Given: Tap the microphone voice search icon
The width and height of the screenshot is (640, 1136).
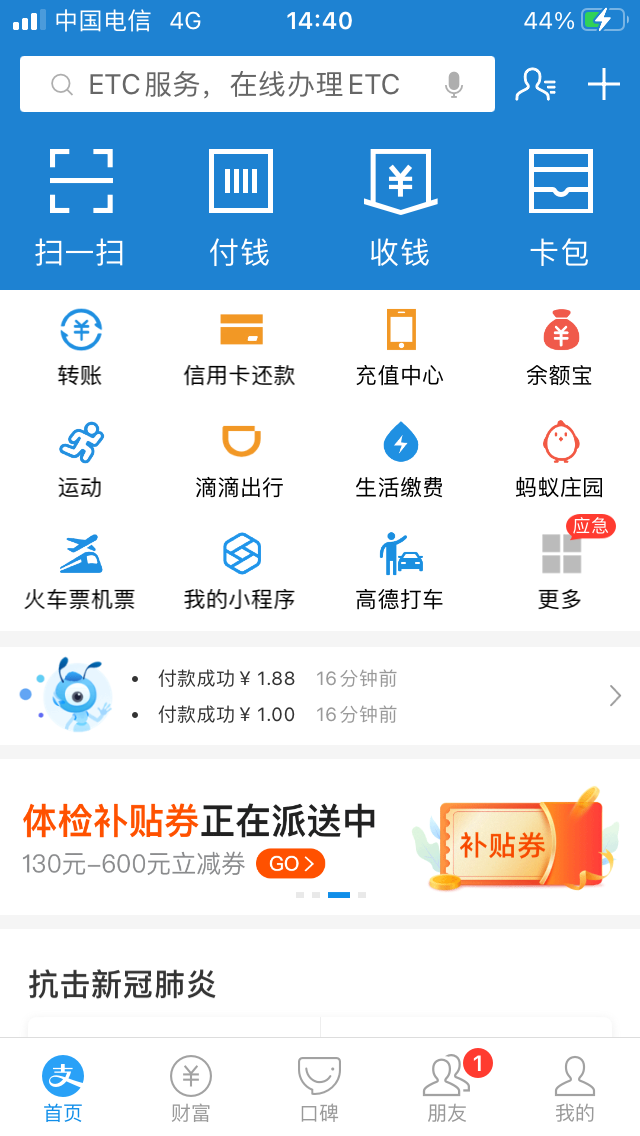Looking at the screenshot, I should pos(454,85).
